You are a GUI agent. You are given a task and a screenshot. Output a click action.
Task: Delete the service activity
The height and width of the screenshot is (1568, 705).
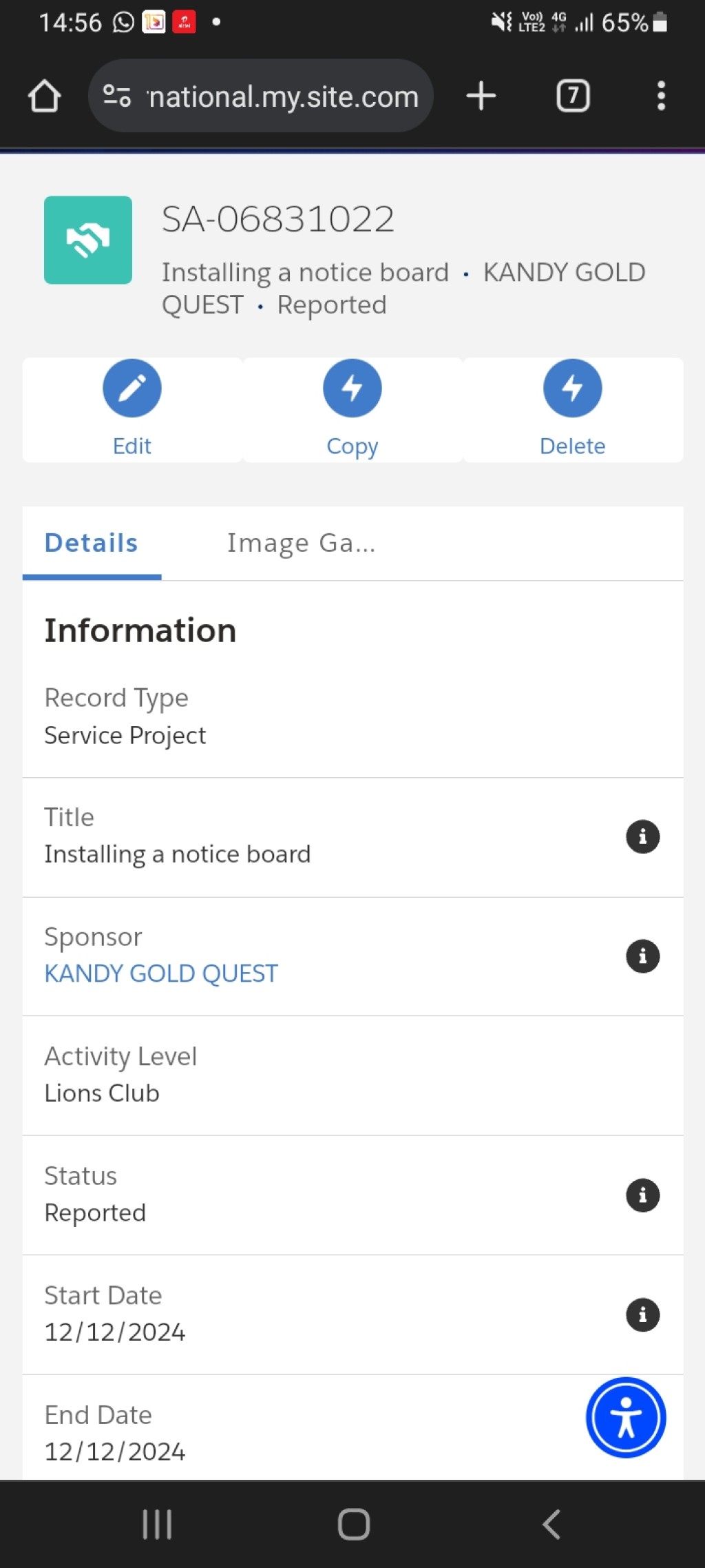573,409
